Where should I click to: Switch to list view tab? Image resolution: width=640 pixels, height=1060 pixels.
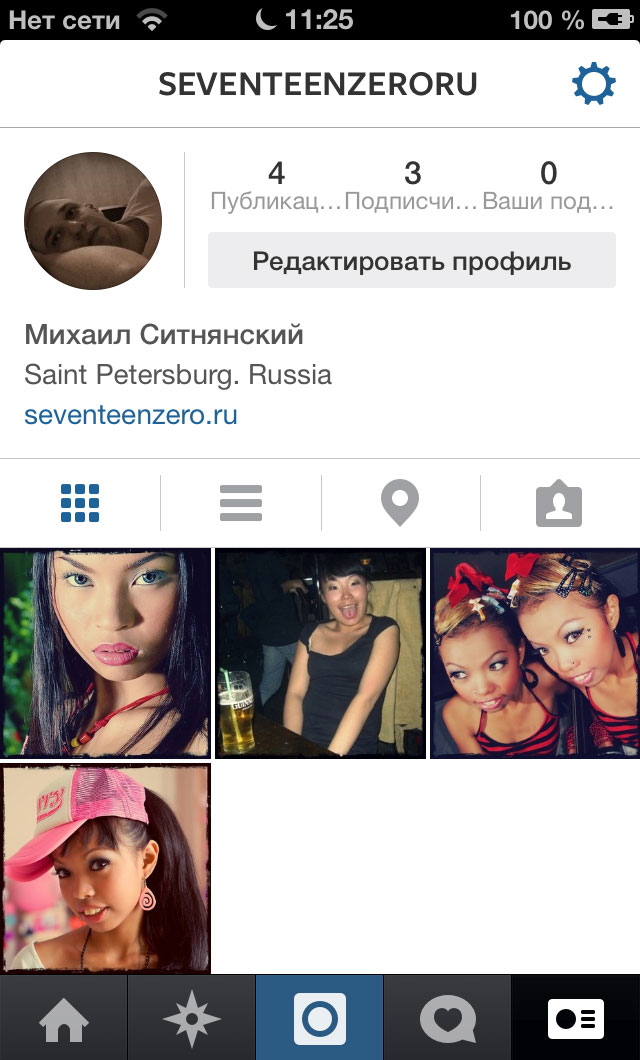click(240, 503)
